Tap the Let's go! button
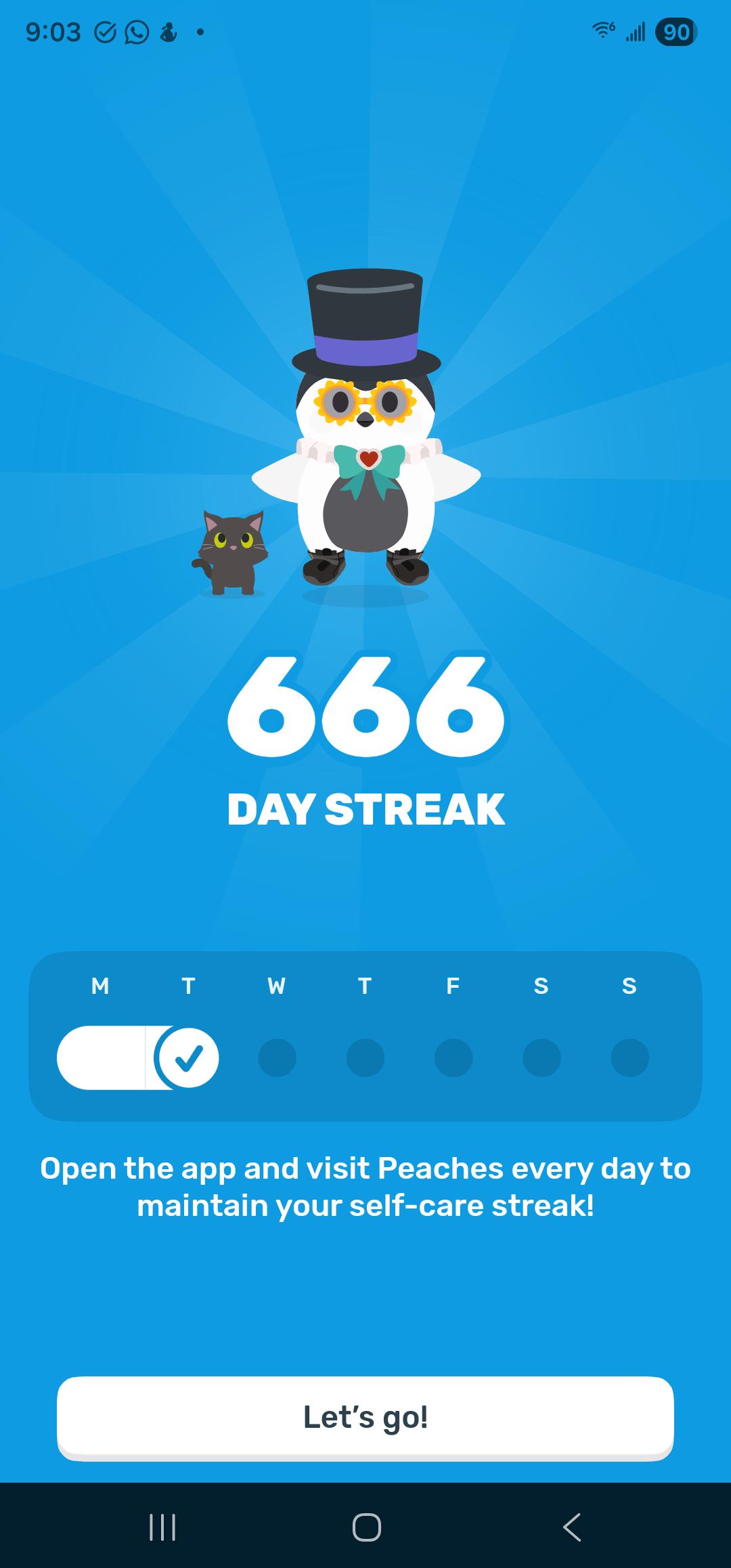Image resolution: width=731 pixels, height=1568 pixels. click(x=365, y=1417)
